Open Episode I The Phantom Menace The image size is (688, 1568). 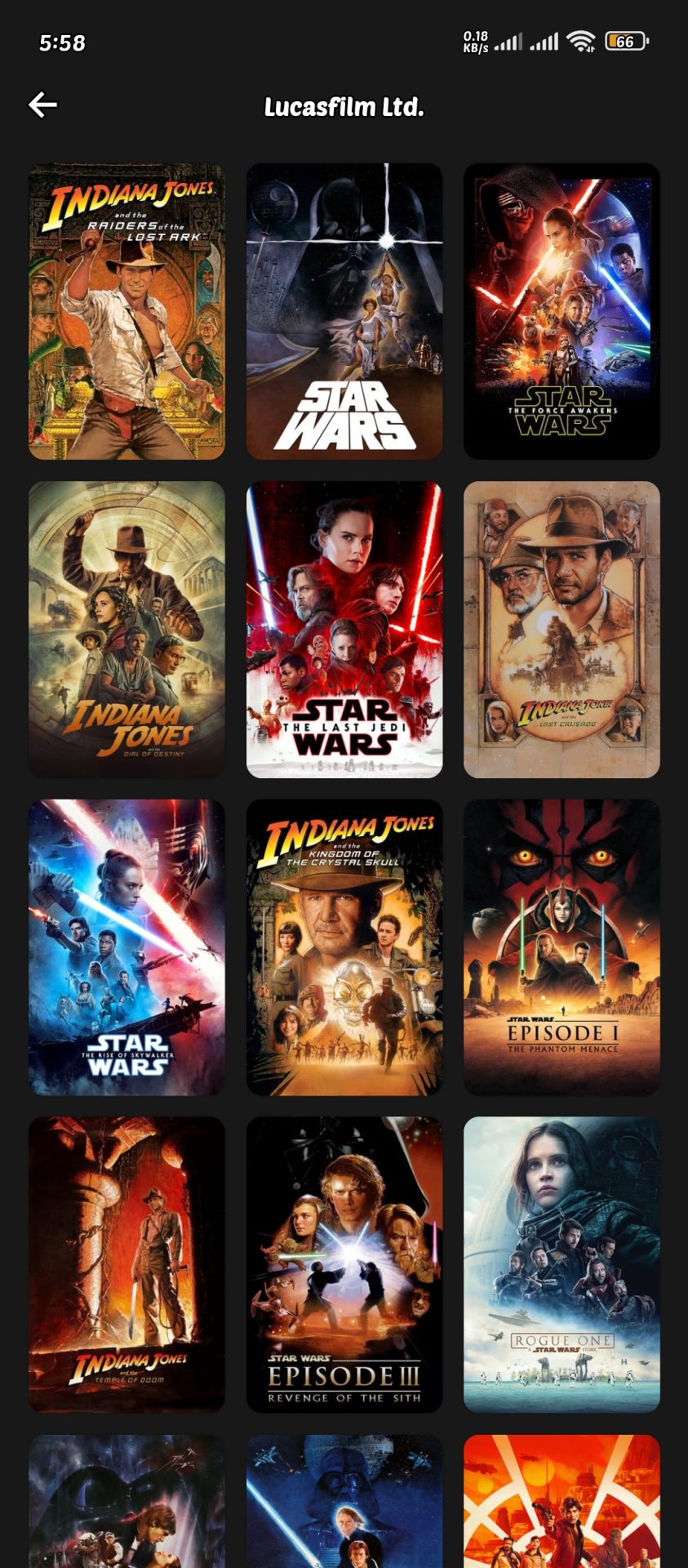pyautogui.click(x=561, y=947)
